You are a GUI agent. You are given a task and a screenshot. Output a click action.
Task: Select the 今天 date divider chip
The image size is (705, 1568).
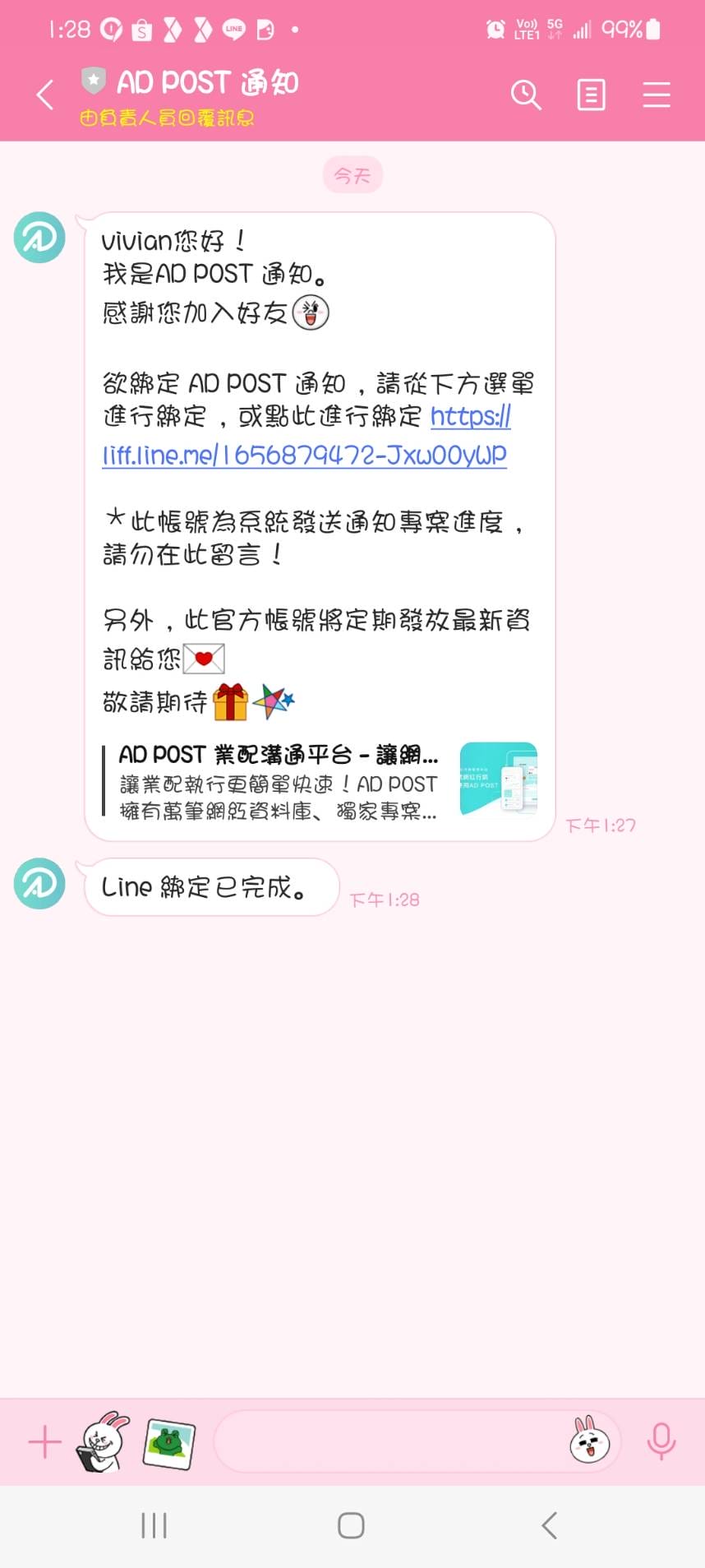click(352, 174)
